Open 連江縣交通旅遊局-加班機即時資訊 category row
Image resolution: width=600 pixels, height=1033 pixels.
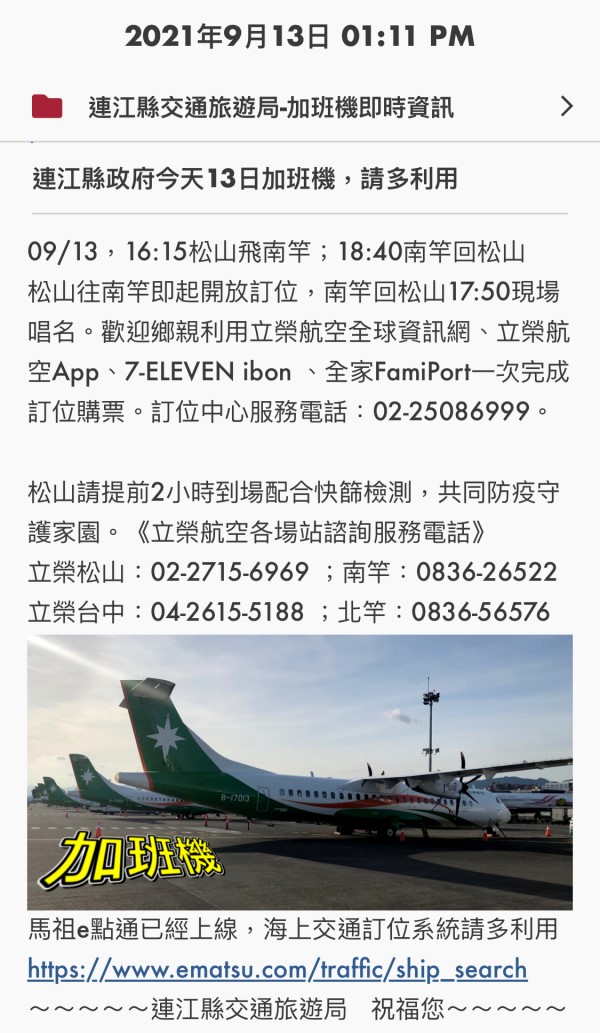click(x=300, y=106)
